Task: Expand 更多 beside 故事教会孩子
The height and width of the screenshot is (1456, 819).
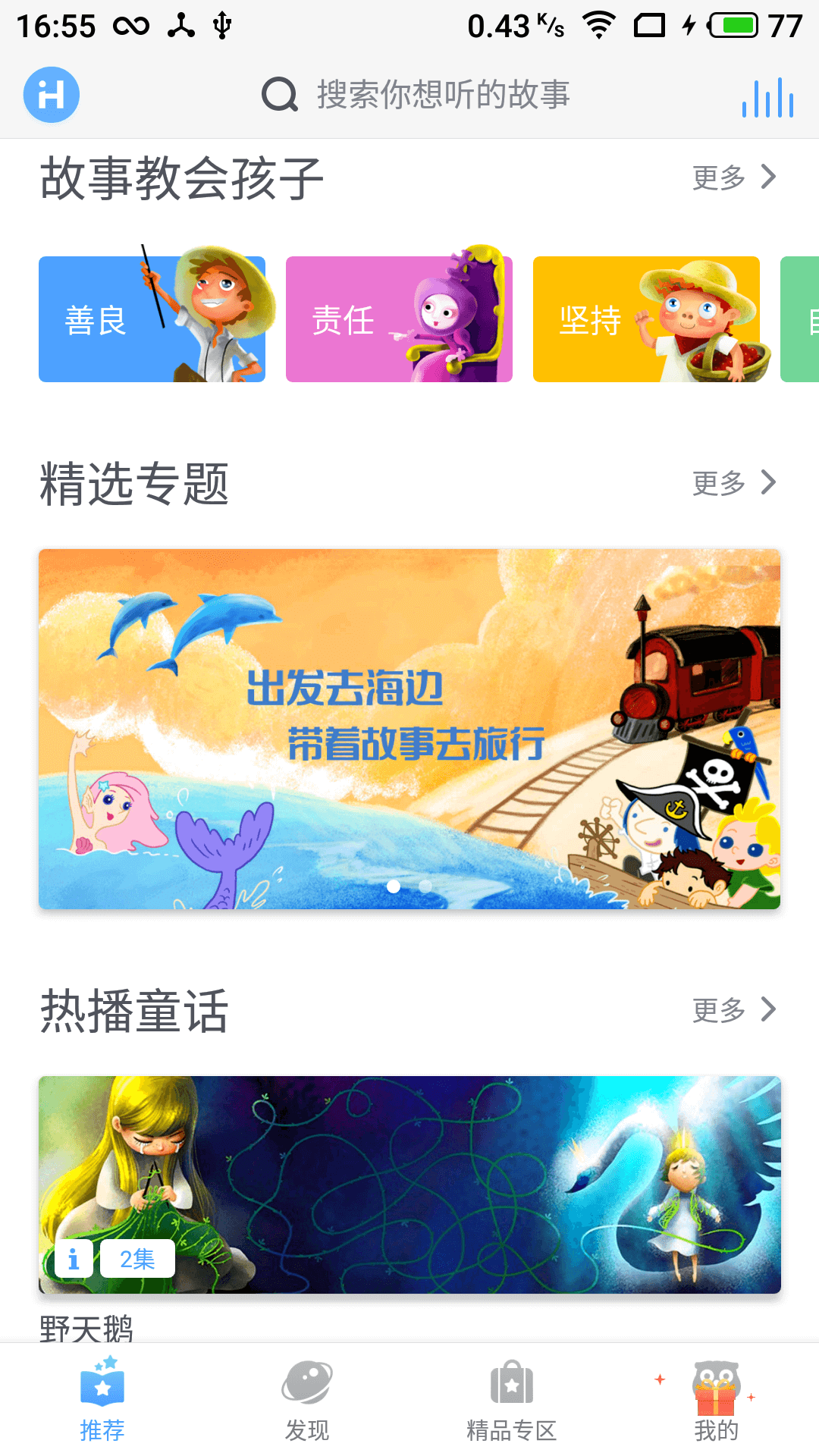Action: coord(732,176)
